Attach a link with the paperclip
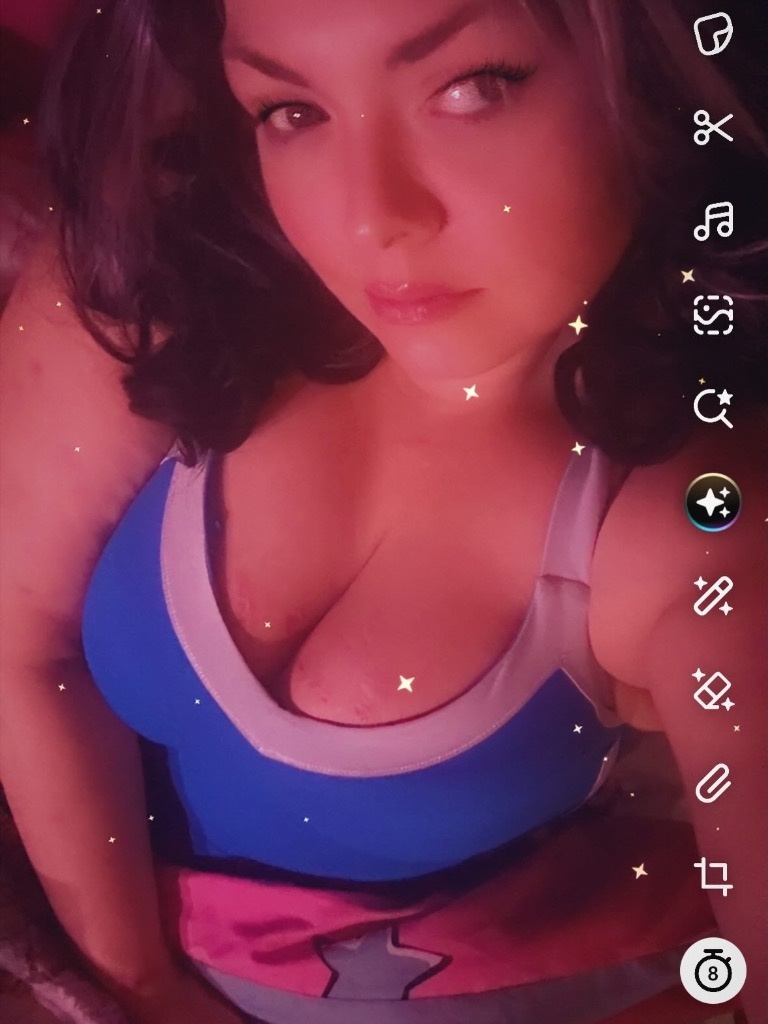This screenshot has width=768, height=1024. click(713, 783)
